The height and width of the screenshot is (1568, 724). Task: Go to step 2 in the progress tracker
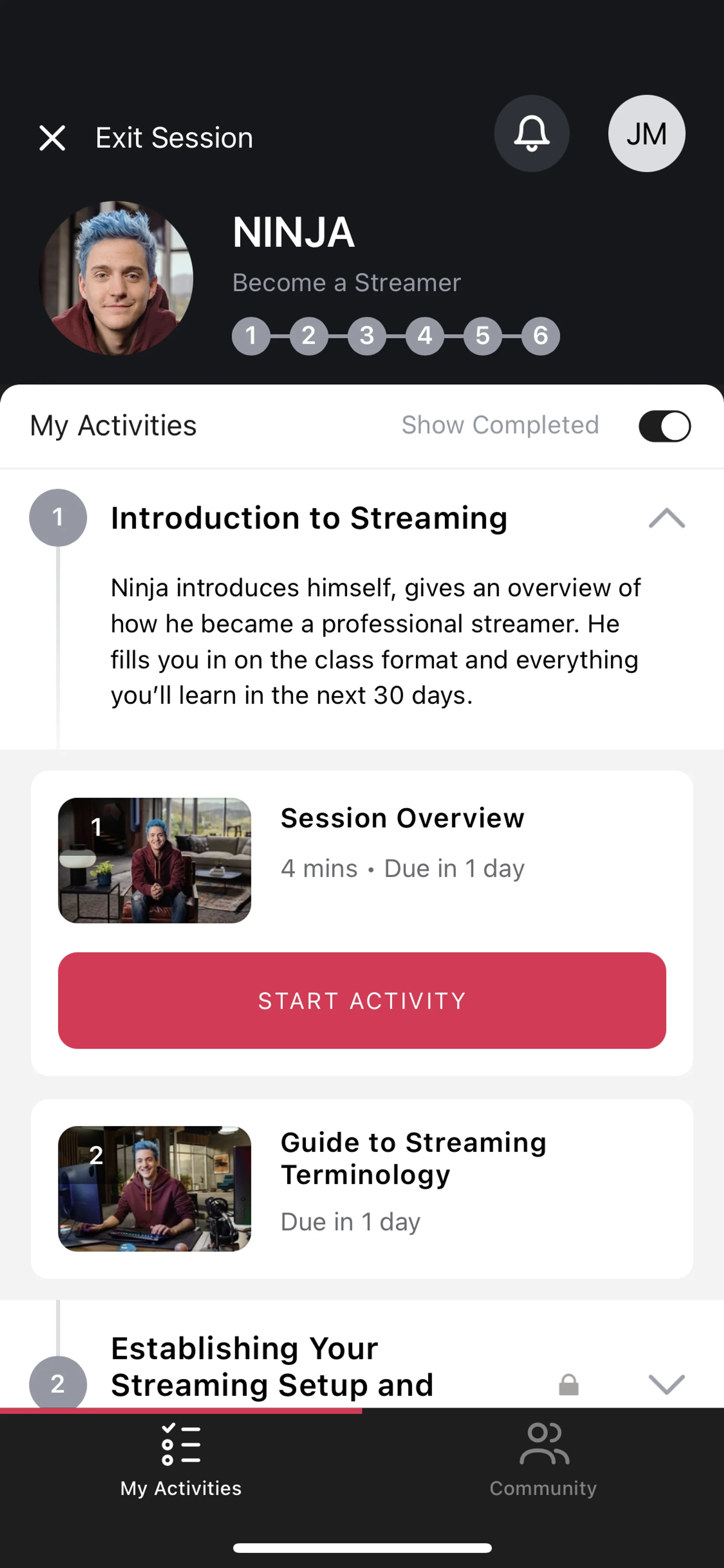(x=308, y=335)
